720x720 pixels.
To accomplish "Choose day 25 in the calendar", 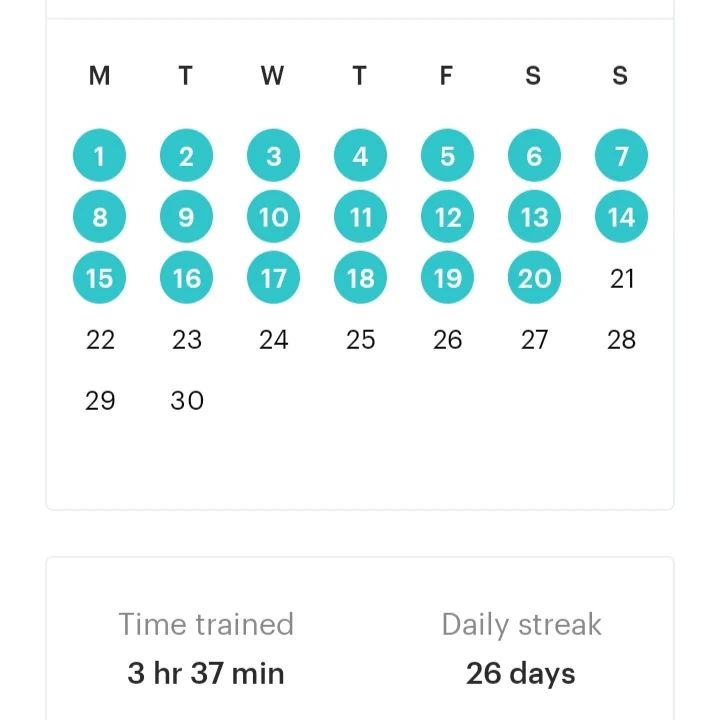I will tap(360, 340).
